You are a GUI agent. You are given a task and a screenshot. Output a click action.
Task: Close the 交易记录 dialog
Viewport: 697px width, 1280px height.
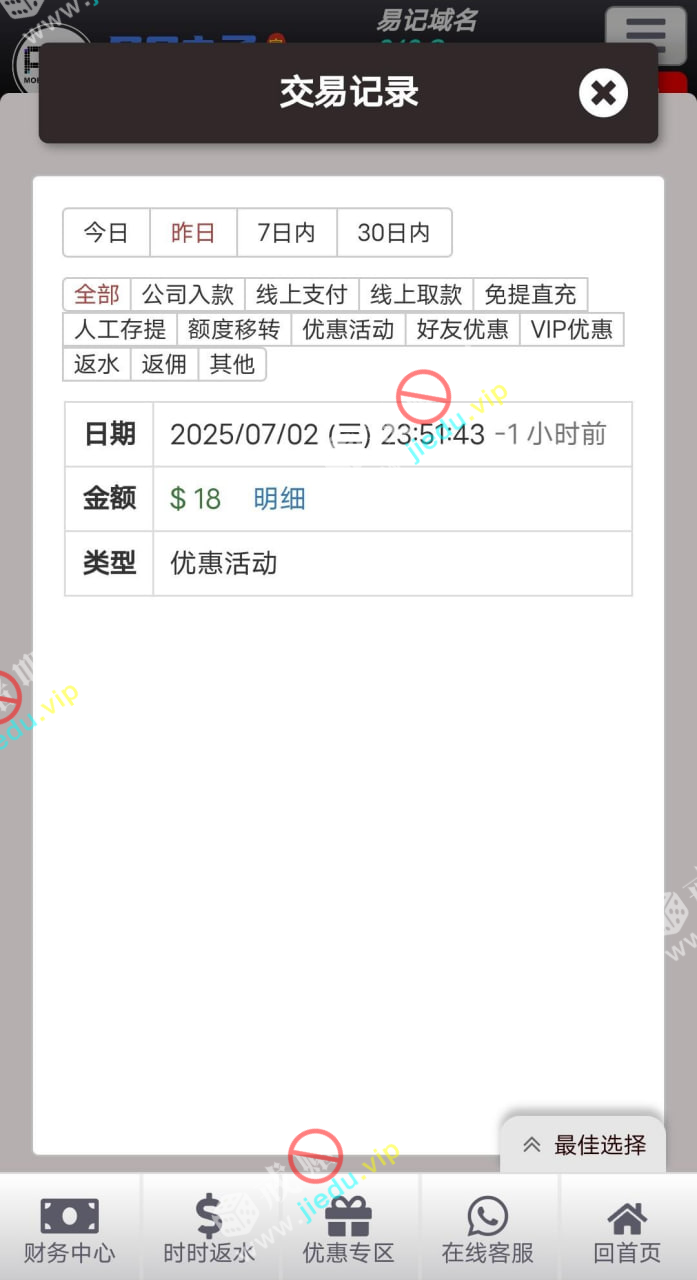(x=603, y=93)
